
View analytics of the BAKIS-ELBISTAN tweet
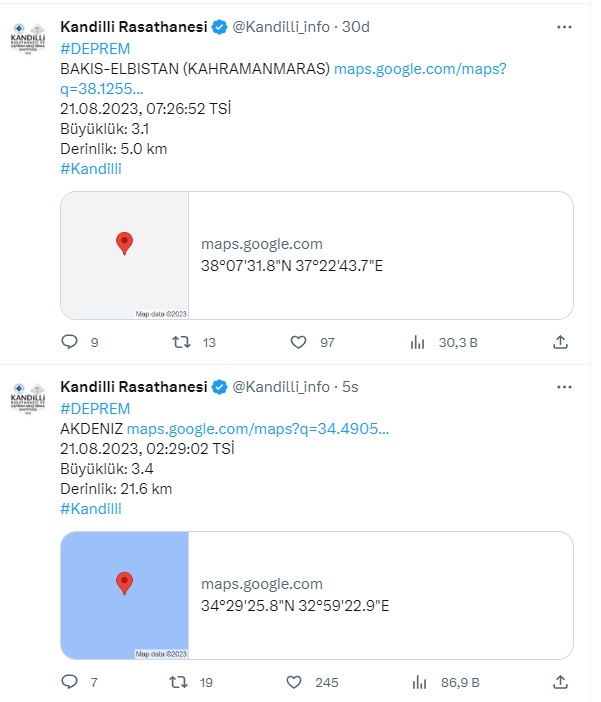tap(418, 342)
